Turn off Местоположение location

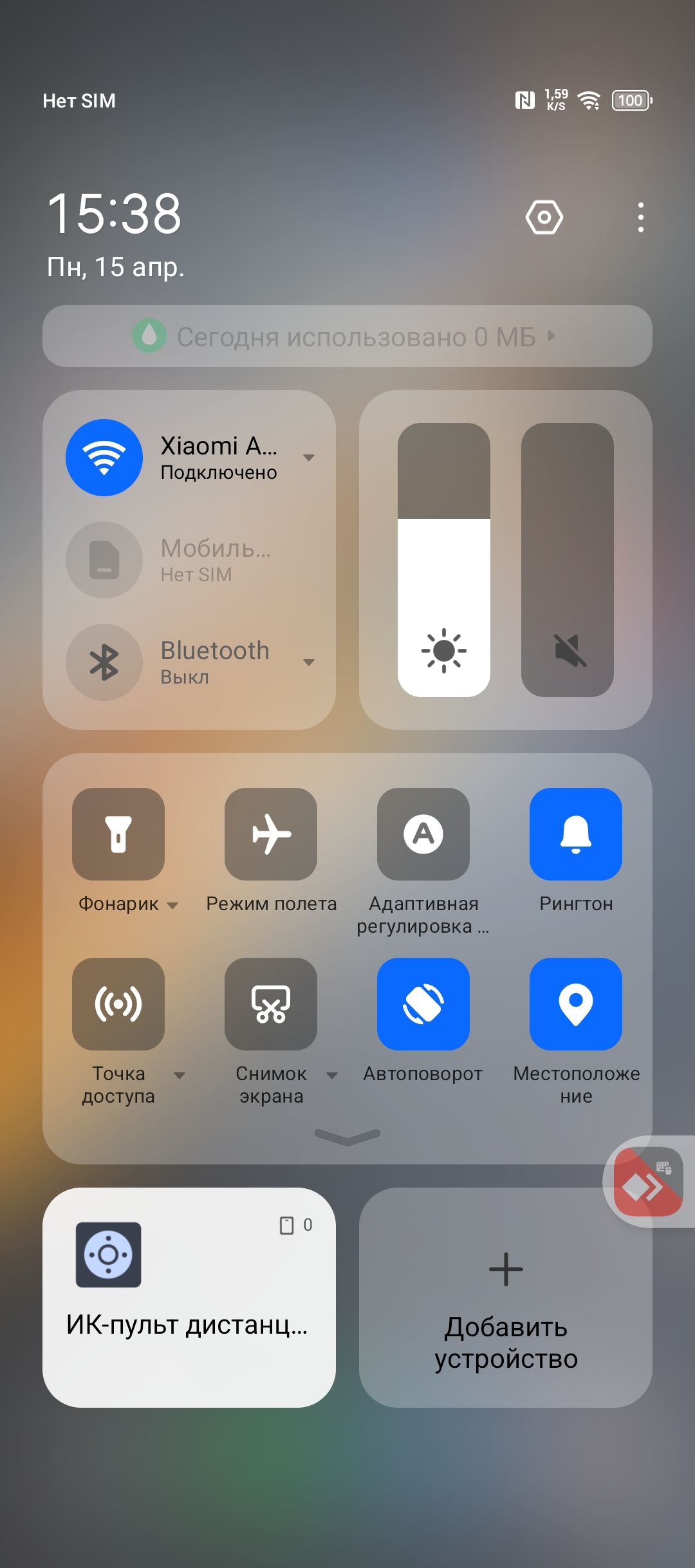[576, 1004]
